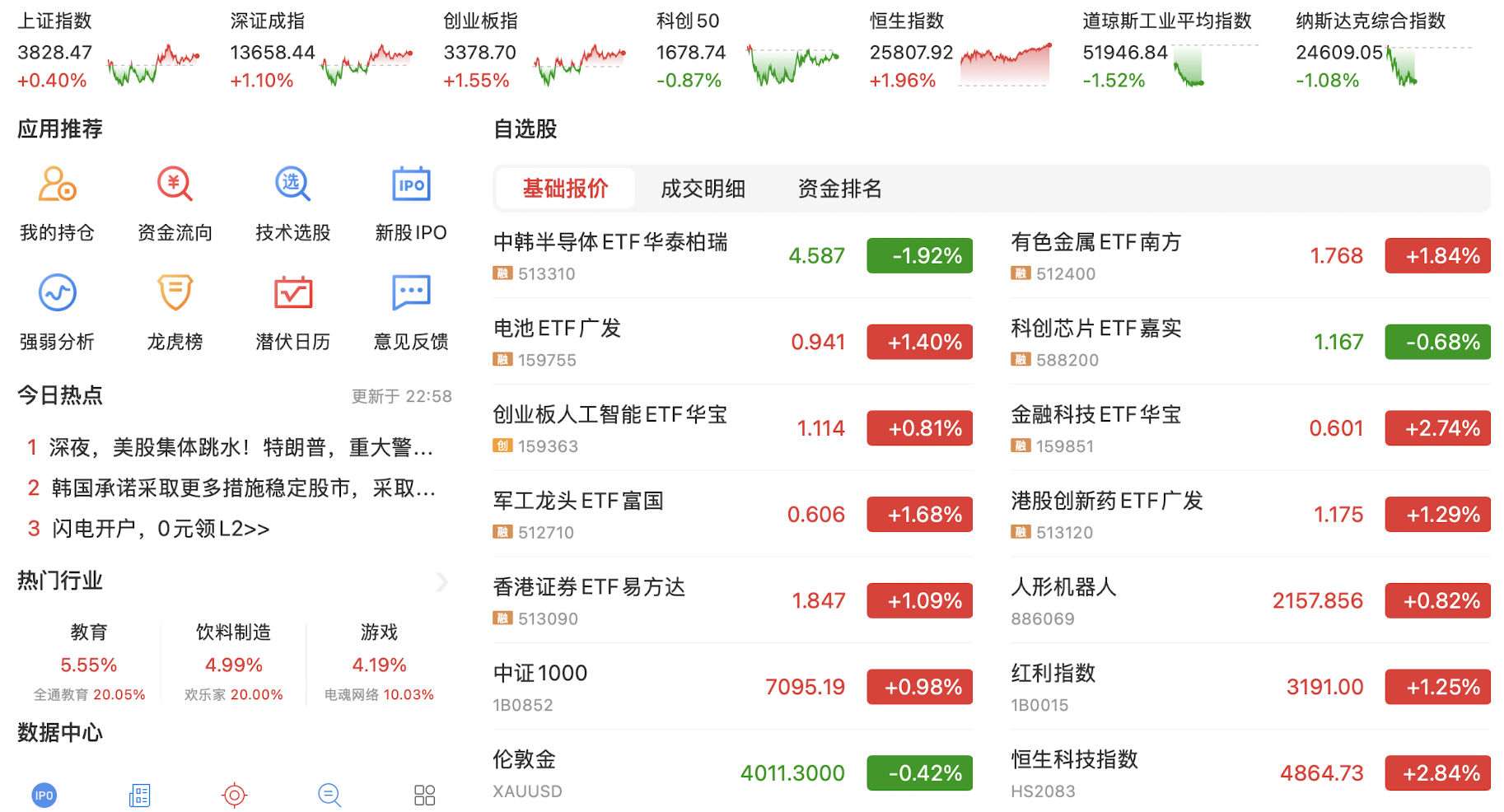Switch to 成交明细 tab
This screenshot has height=812, width=1504.
click(703, 189)
